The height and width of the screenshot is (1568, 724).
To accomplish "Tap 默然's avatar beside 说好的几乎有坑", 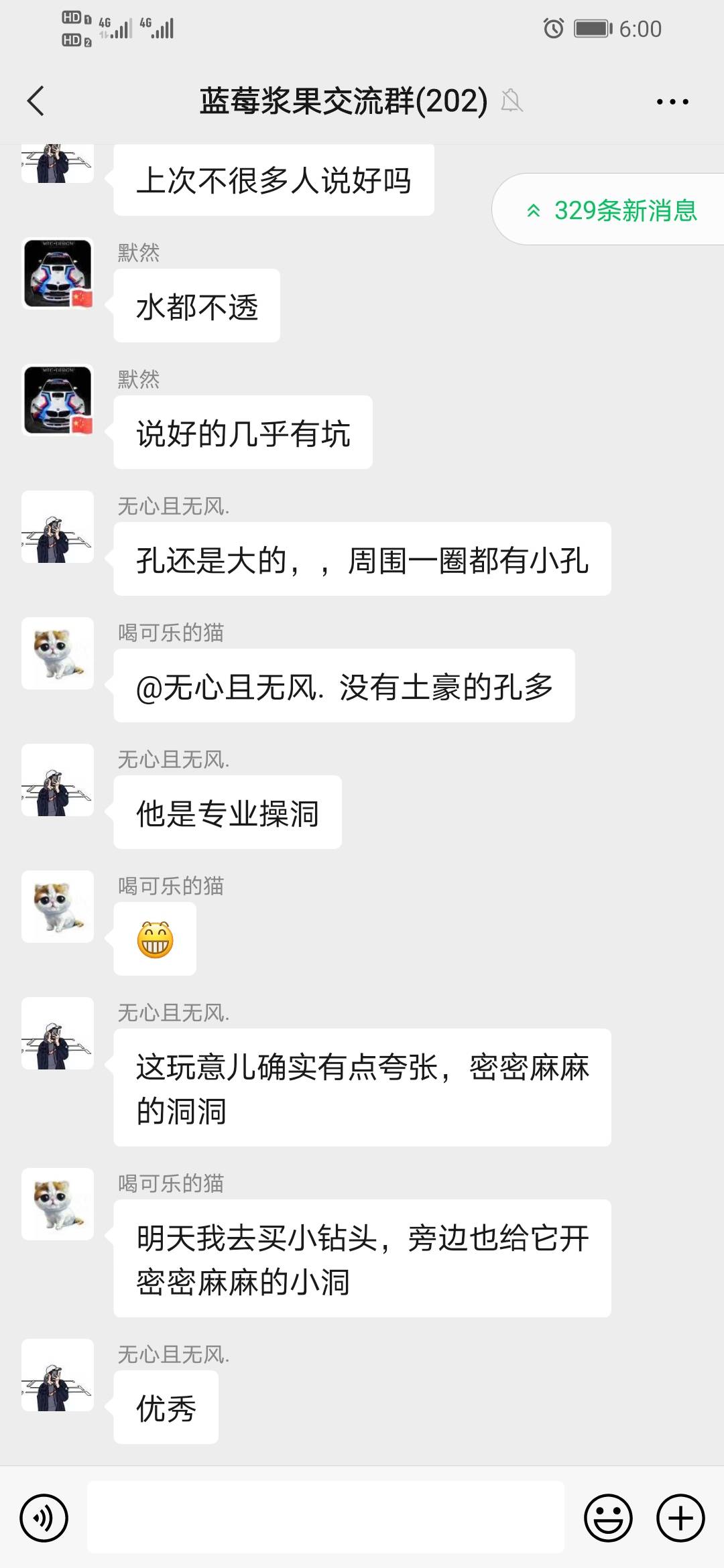I will coord(58,400).
